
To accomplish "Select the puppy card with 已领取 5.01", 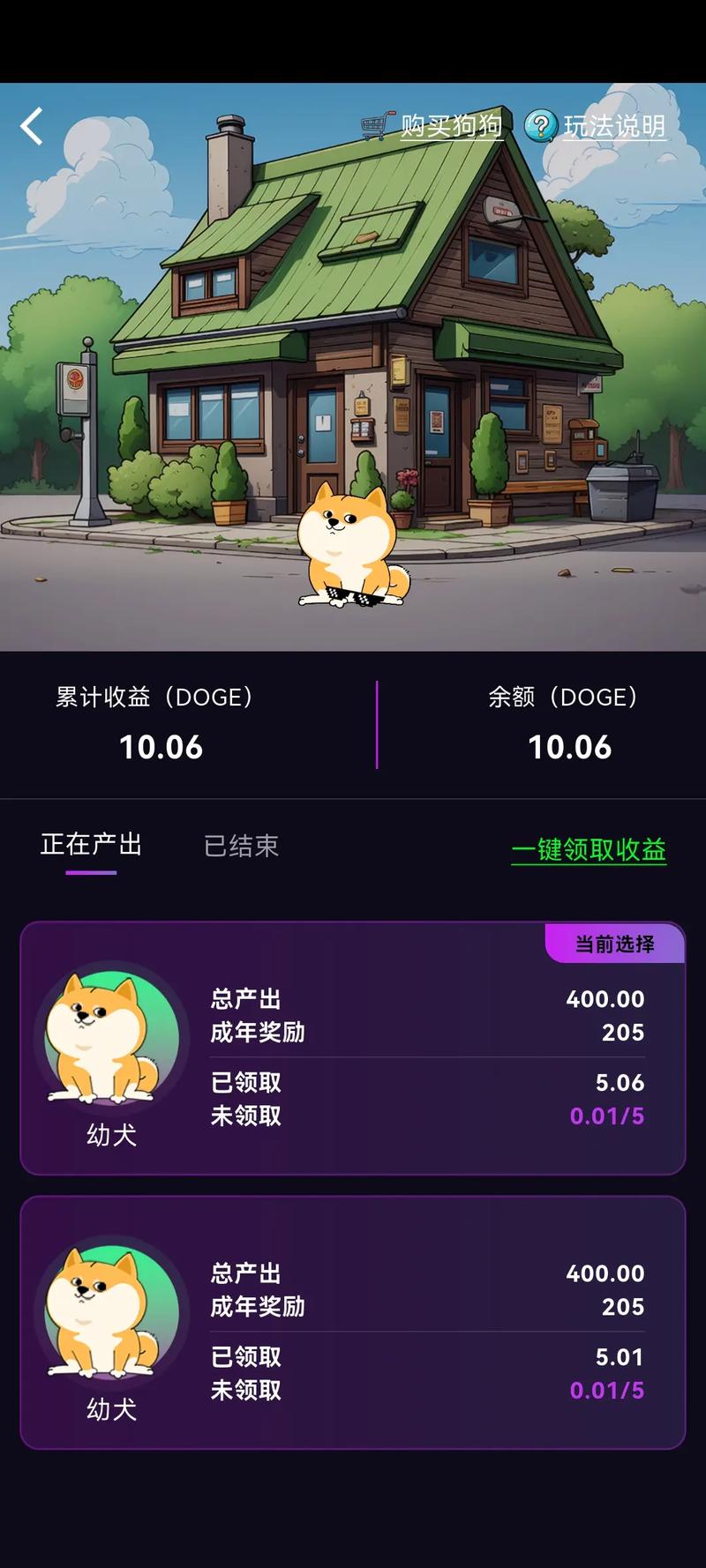I will (353, 1322).
